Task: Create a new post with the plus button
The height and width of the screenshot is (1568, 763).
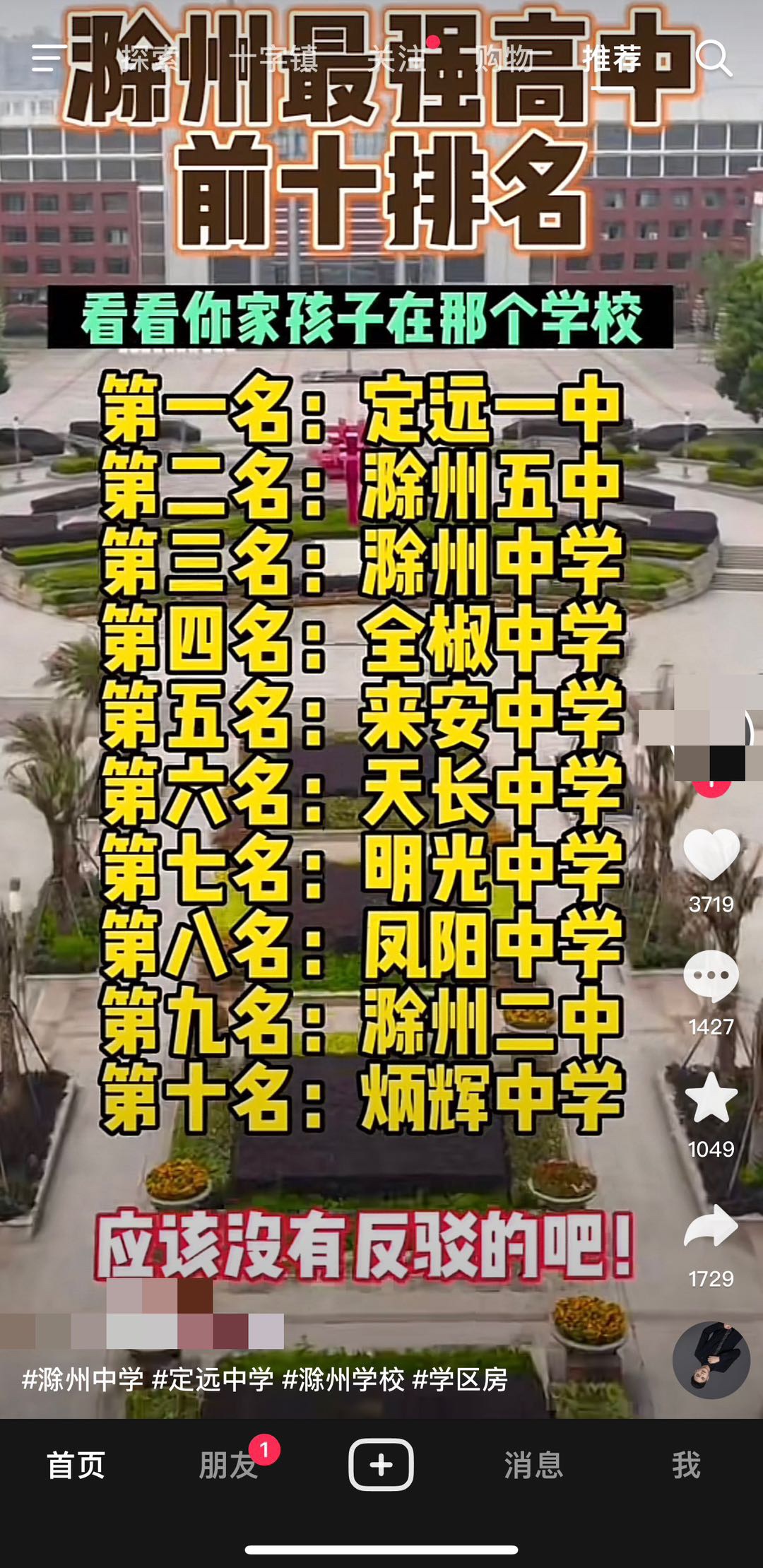Action: (381, 1464)
